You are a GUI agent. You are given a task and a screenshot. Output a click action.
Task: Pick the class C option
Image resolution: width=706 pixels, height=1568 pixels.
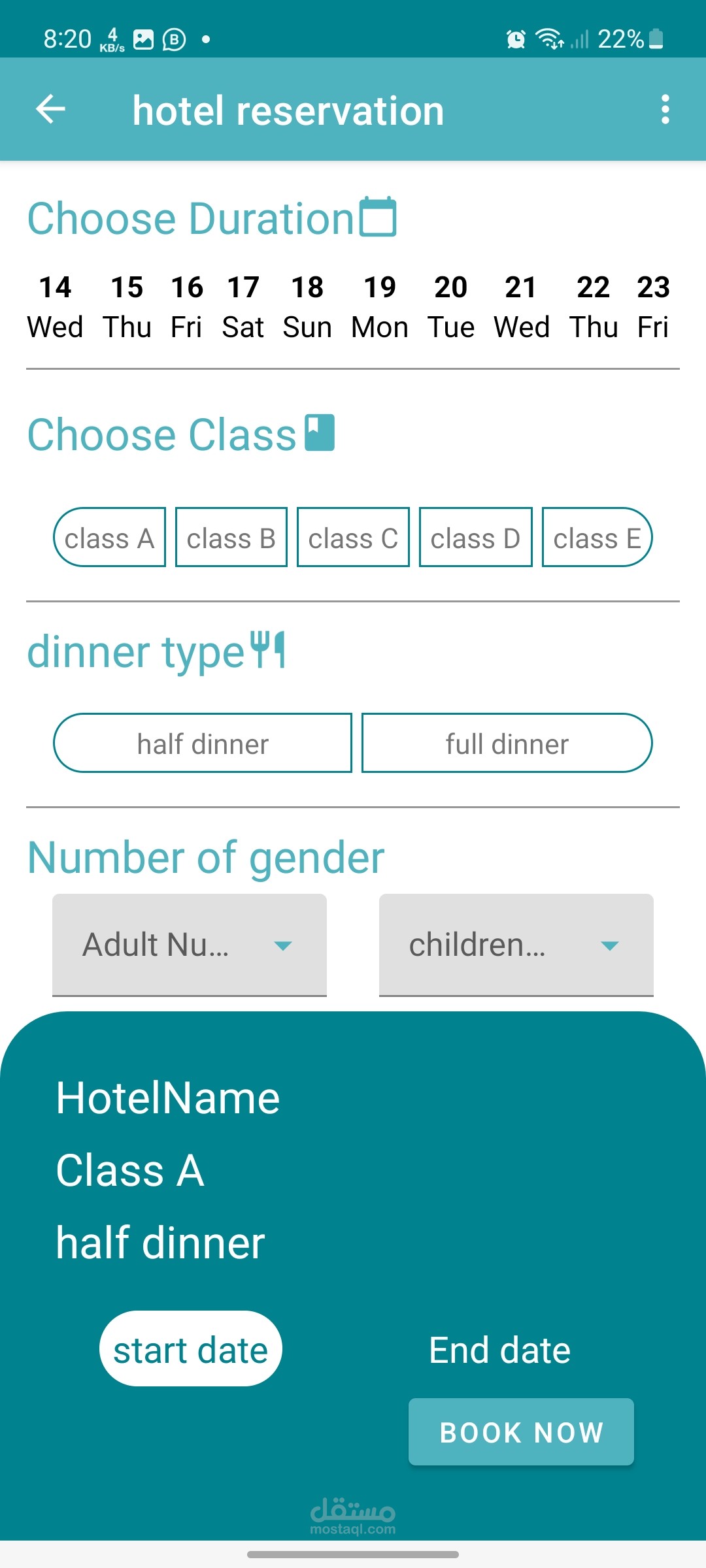pos(353,538)
